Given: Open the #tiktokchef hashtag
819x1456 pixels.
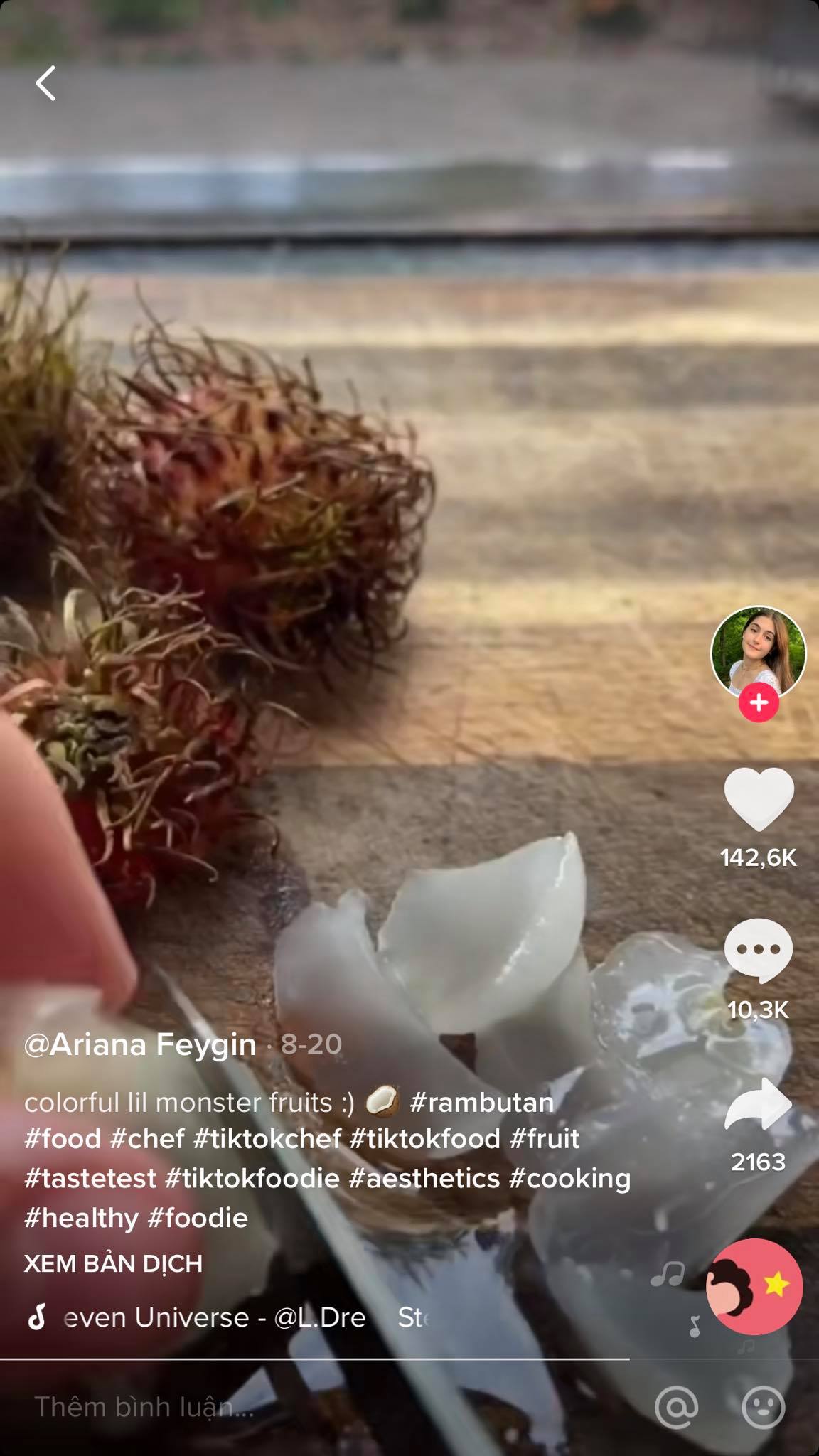Looking at the screenshot, I should [267, 1139].
